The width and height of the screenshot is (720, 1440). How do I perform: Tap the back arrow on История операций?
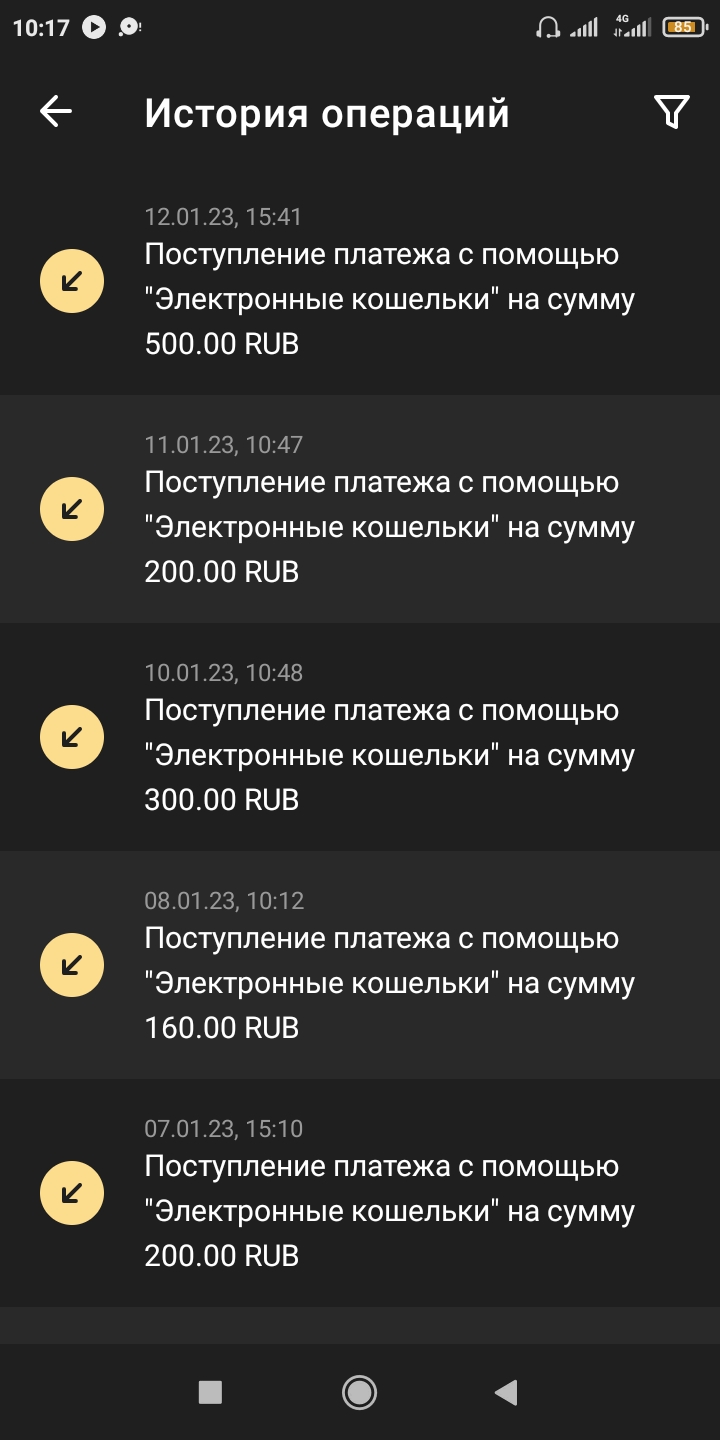click(55, 112)
